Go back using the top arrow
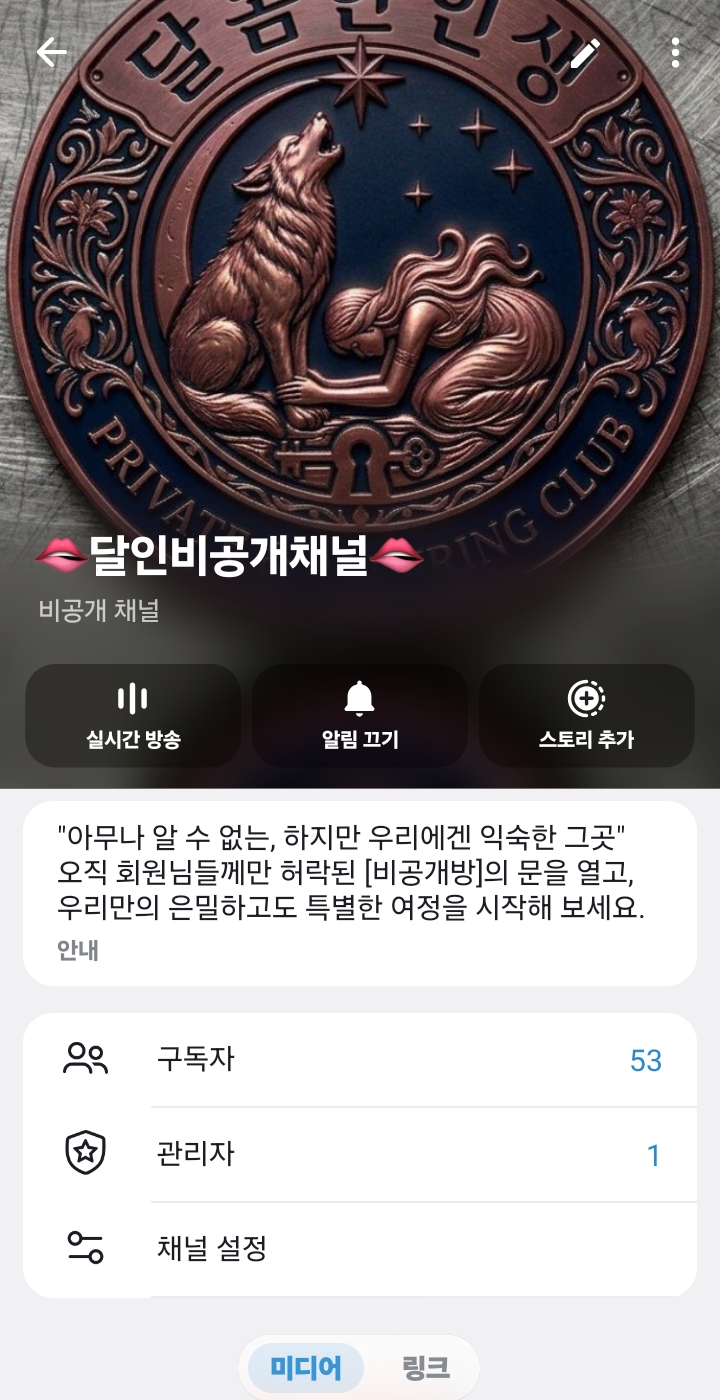The image size is (720, 1400). 51,53
